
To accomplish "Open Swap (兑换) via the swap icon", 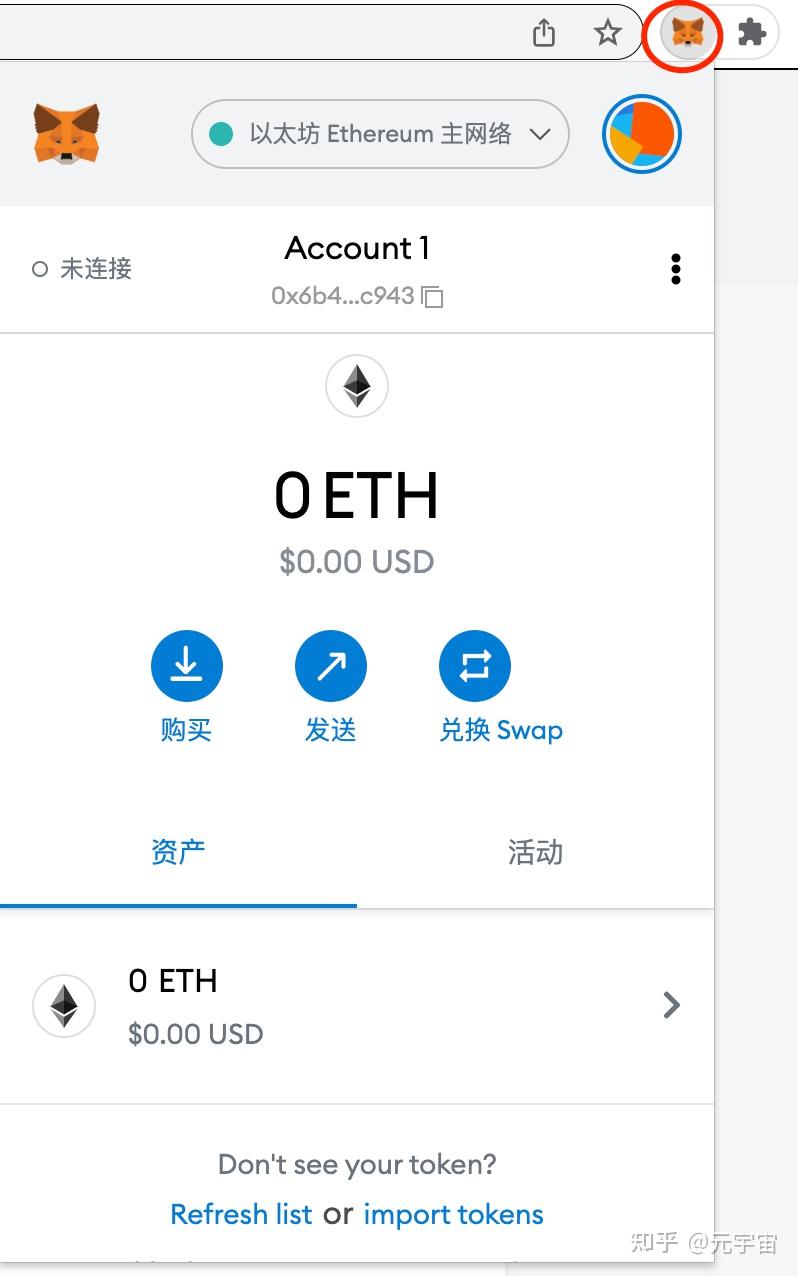I will pos(475,665).
